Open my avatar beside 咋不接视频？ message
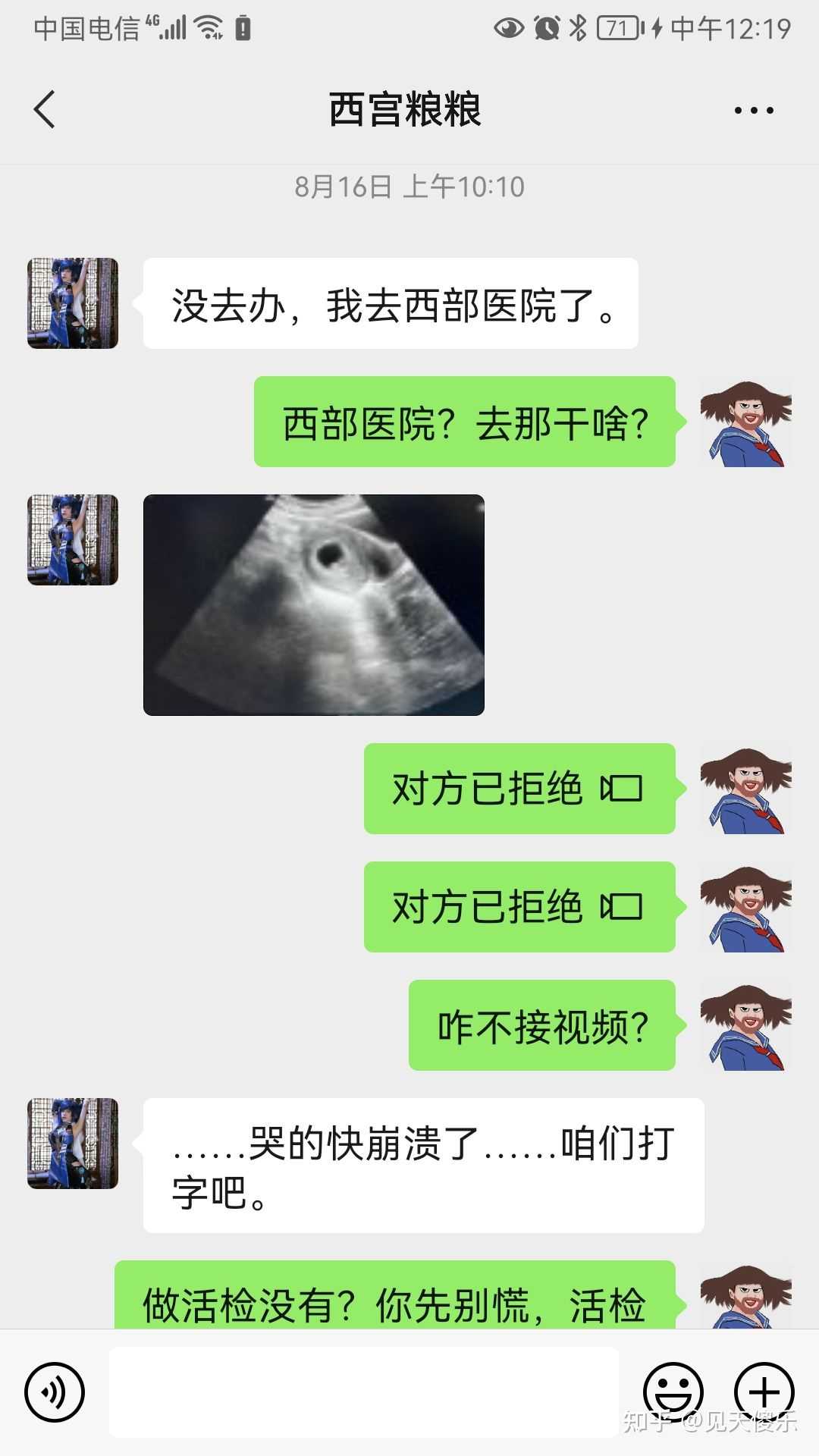Screen dimensions: 819x1456 click(745, 1026)
